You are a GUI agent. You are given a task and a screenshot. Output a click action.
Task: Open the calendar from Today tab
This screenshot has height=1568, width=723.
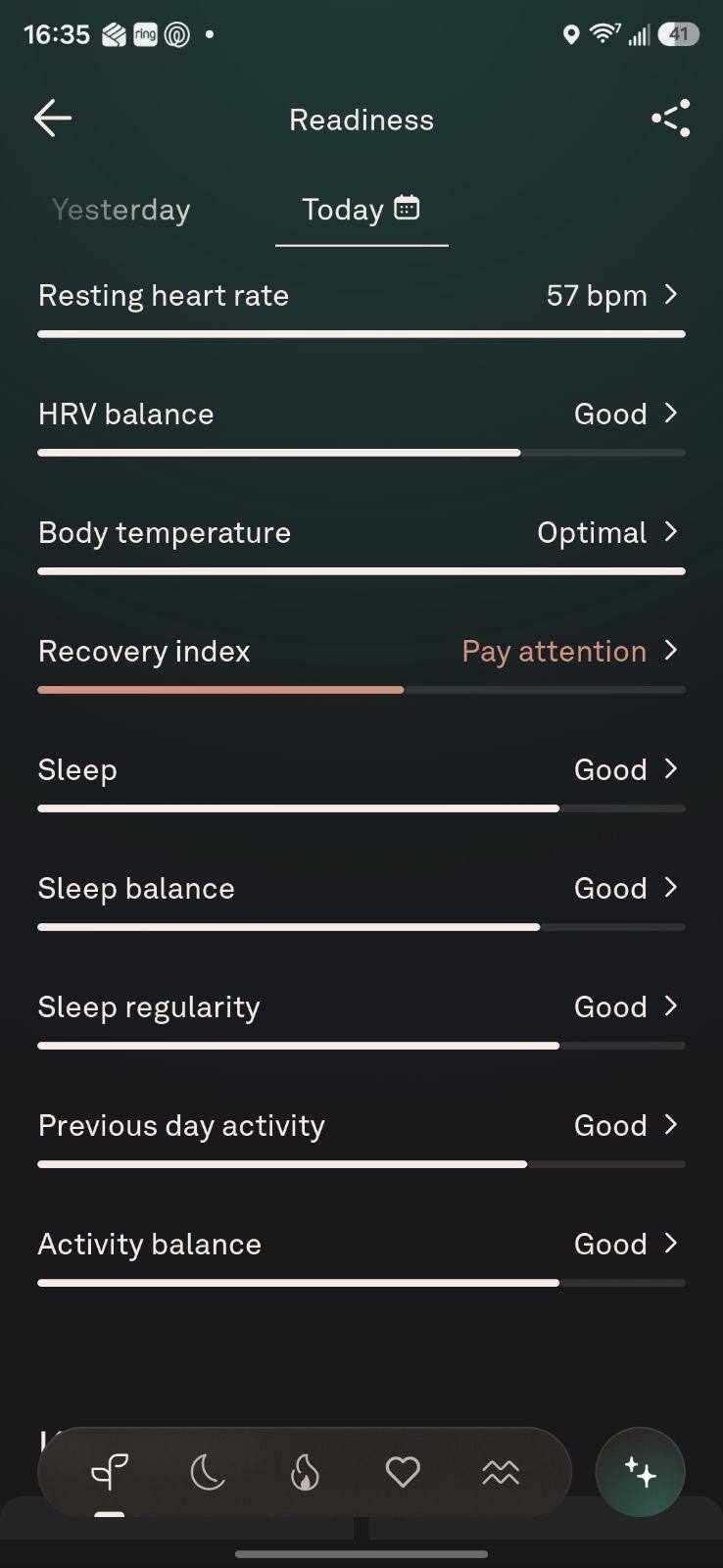coord(407,208)
